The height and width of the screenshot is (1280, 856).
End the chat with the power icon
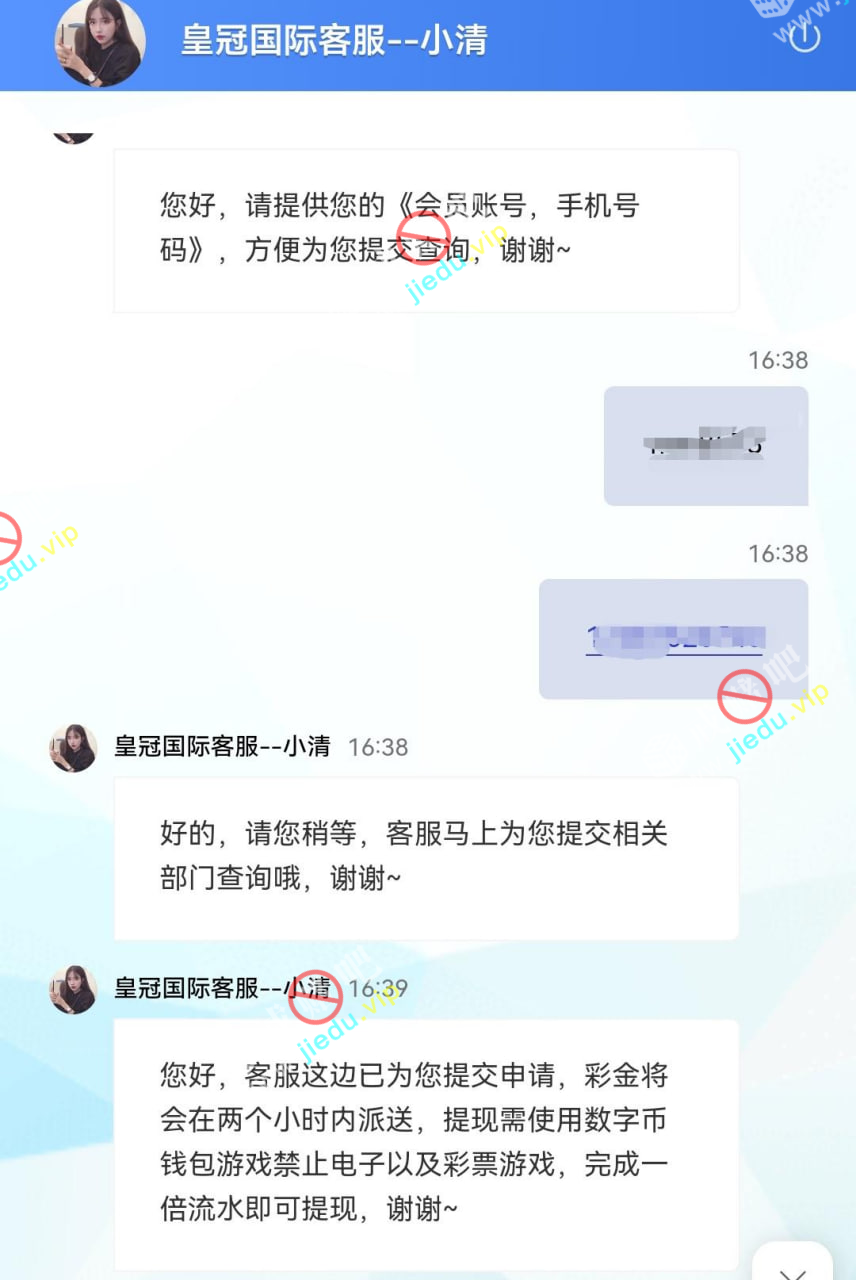804,38
